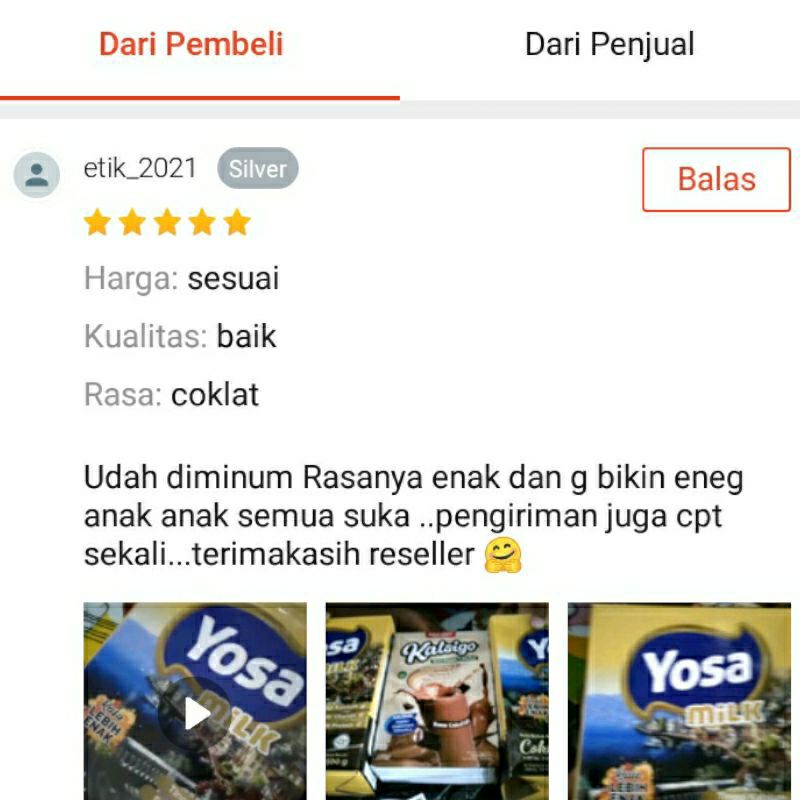This screenshot has height=800, width=800.
Task: Open etik_2021's profile avatar
Action: tap(37, 176)
